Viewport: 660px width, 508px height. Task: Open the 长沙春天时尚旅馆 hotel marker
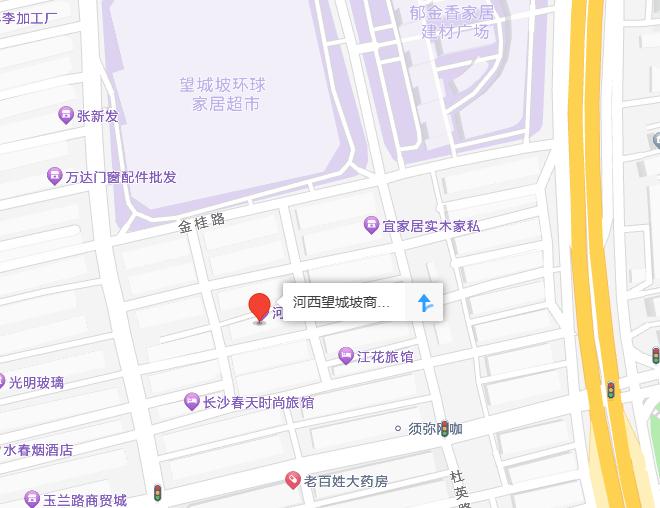(192, 402)
